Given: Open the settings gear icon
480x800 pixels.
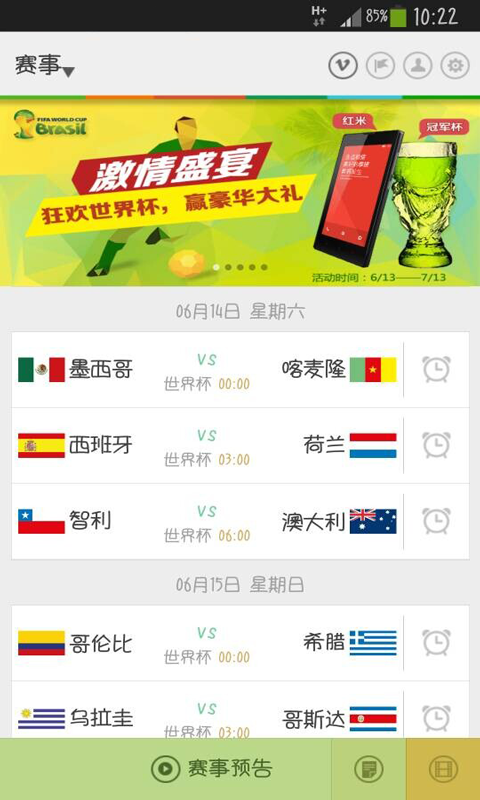Looking at the screenshot, I should click(455, 66).
